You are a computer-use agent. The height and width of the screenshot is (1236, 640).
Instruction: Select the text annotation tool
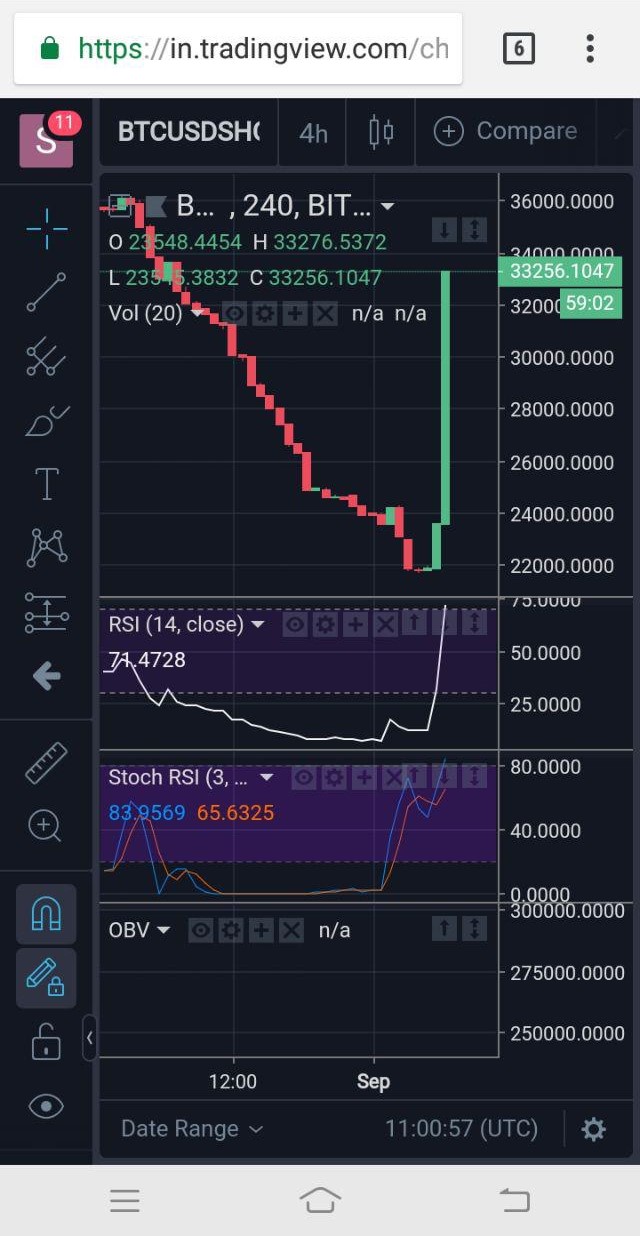46,484
